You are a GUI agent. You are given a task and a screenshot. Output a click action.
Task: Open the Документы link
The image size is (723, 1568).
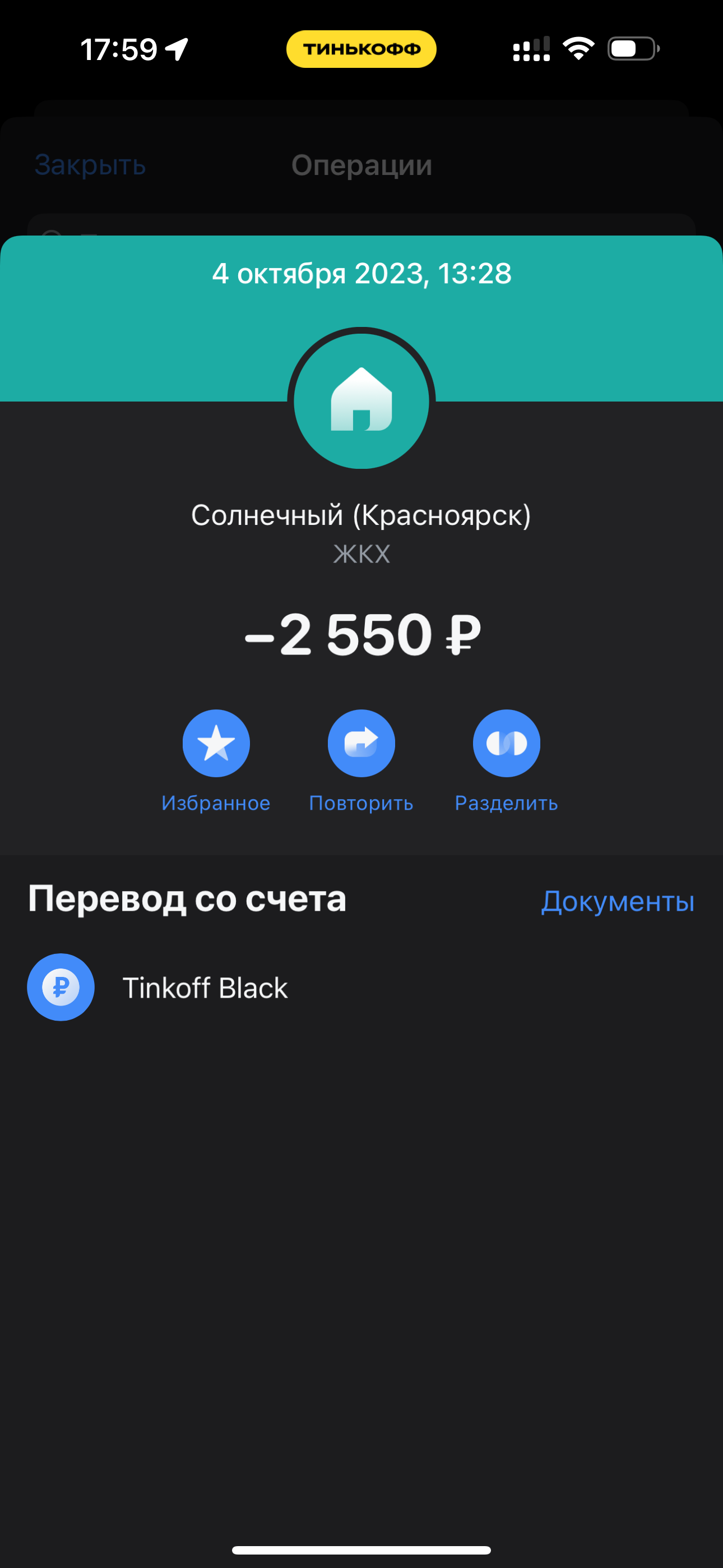point(617,901)
